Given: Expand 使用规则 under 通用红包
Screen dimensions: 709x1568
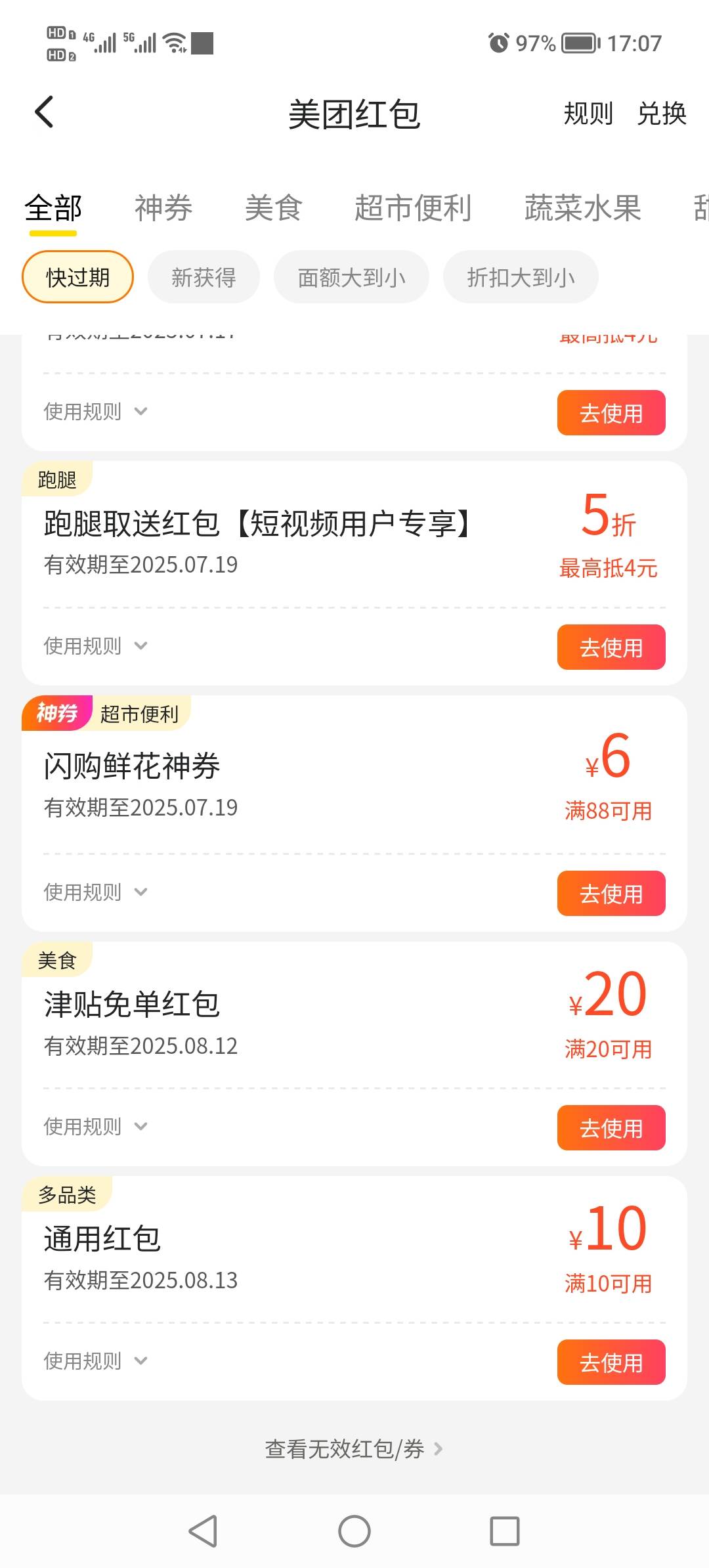Looking at the screenshot, I should click(96, 1361).
